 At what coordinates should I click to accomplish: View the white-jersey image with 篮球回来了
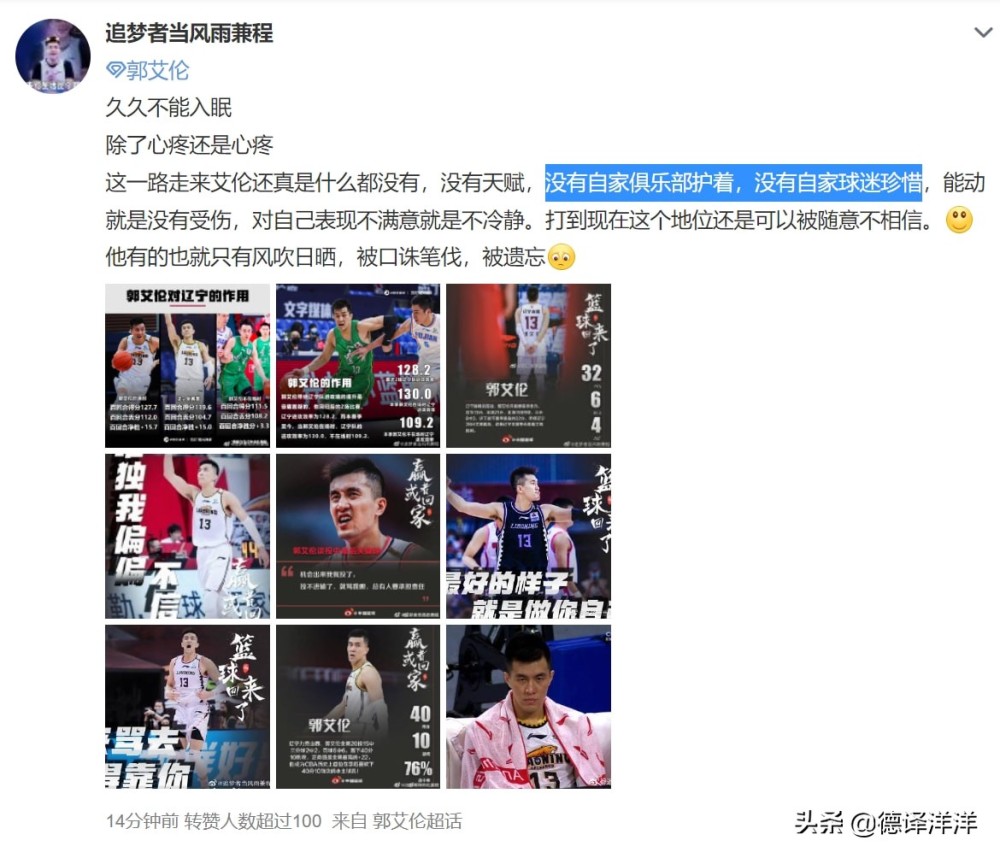187,706
